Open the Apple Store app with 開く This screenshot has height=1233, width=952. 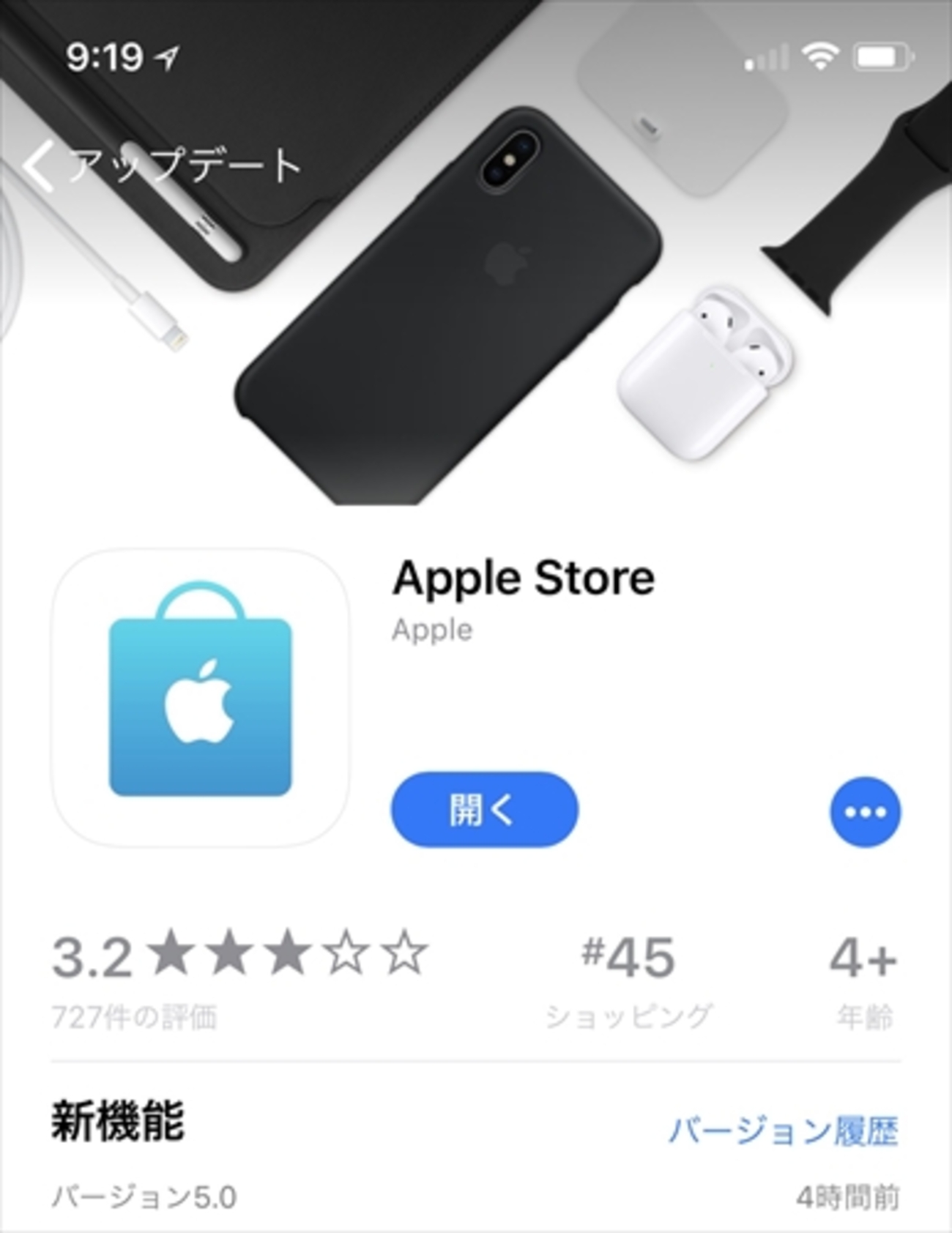click(x=484, y=810)
